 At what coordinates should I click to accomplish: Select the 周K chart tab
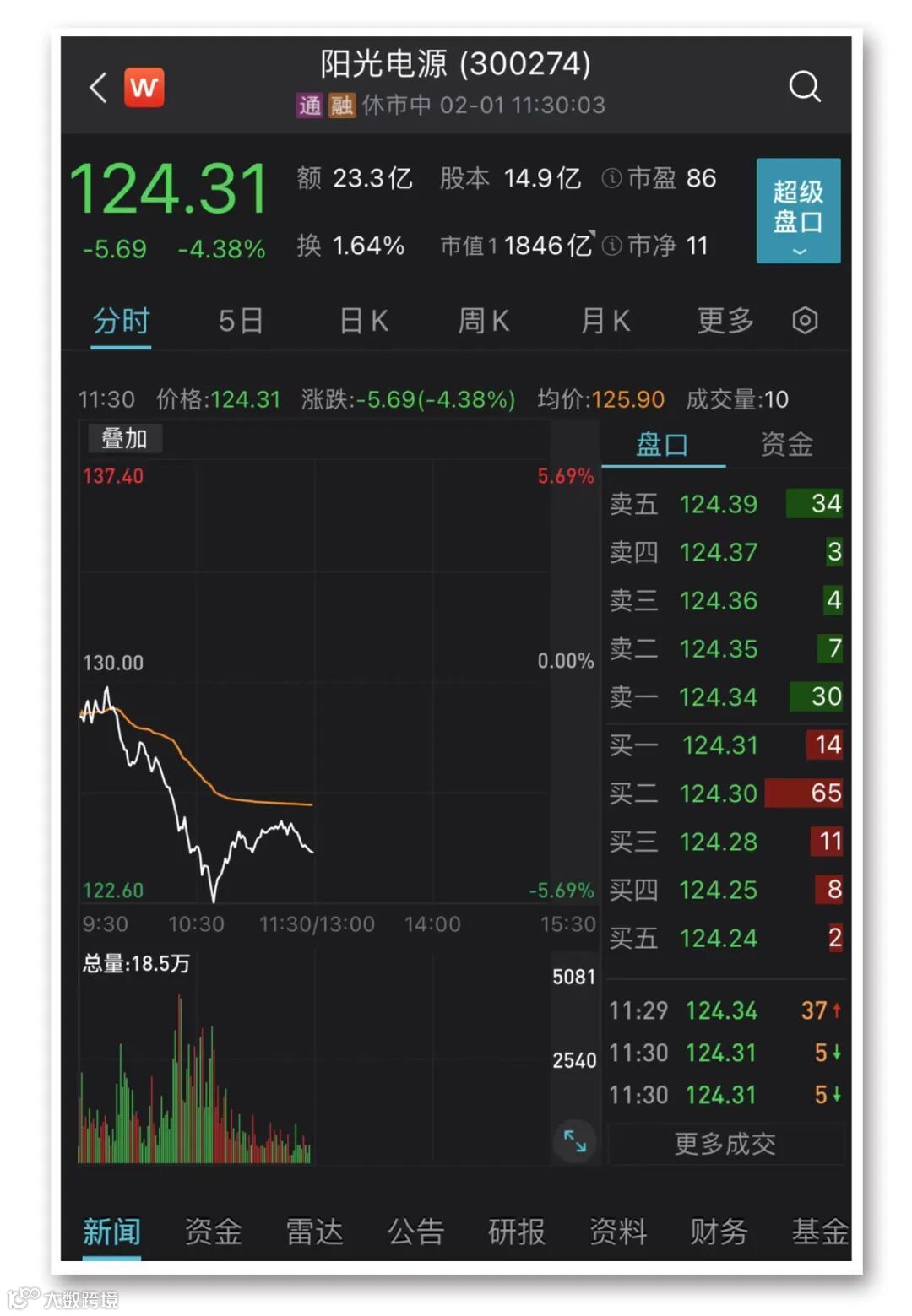(483, 321)
